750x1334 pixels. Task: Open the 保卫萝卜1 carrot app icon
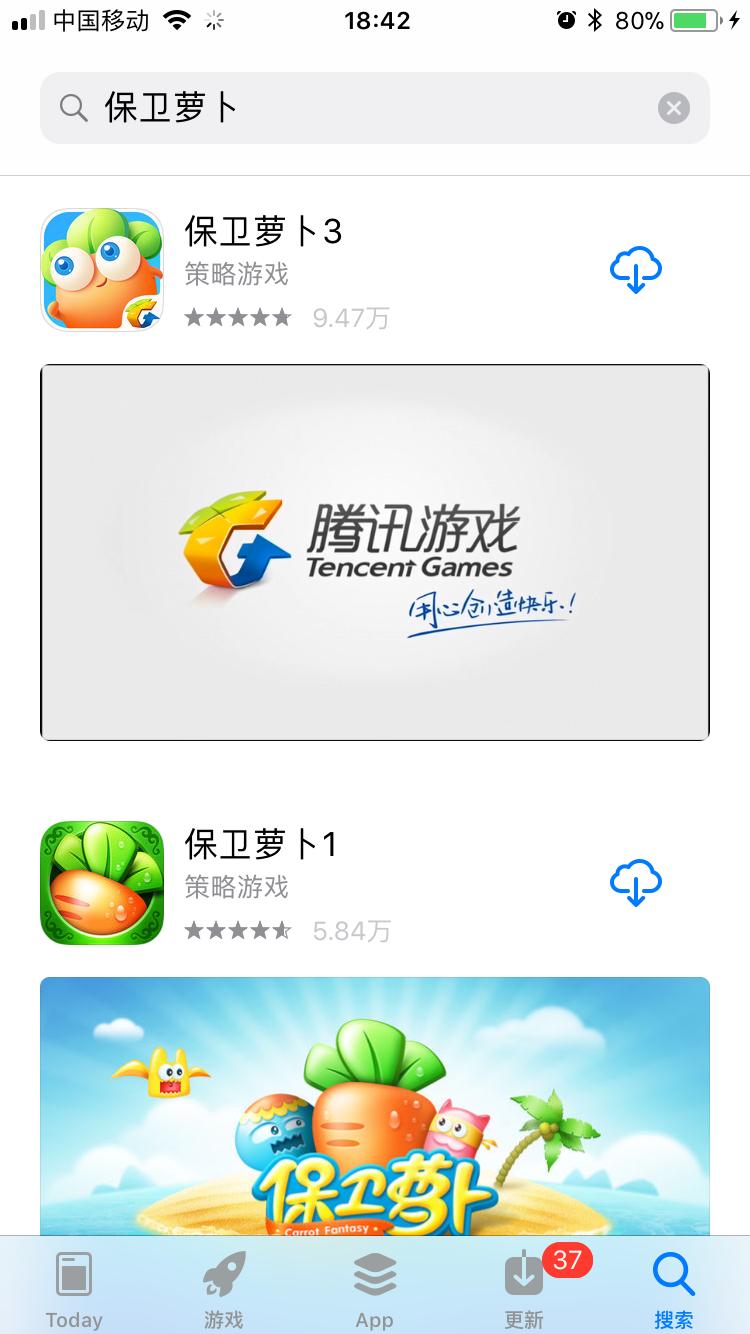tap(100, 882)
